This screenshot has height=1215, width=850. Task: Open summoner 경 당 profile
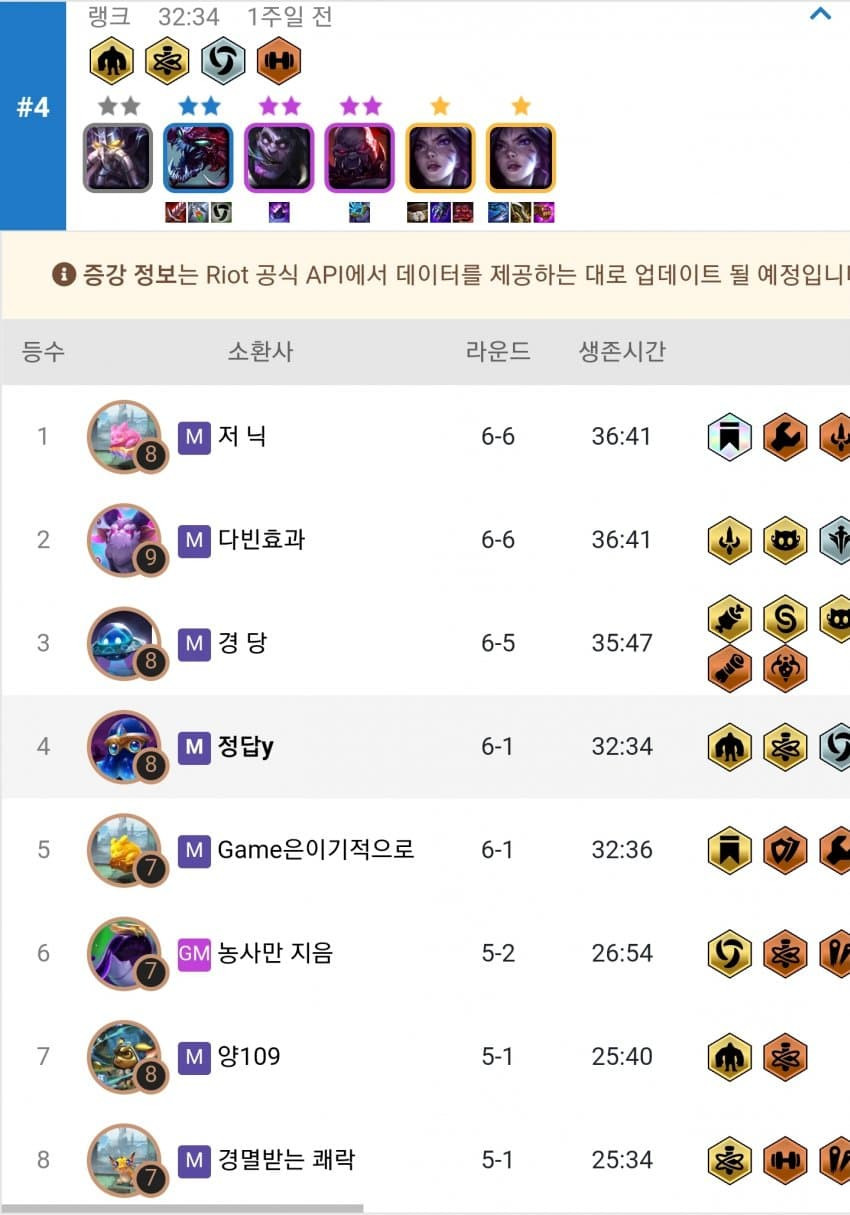(242, 643)
